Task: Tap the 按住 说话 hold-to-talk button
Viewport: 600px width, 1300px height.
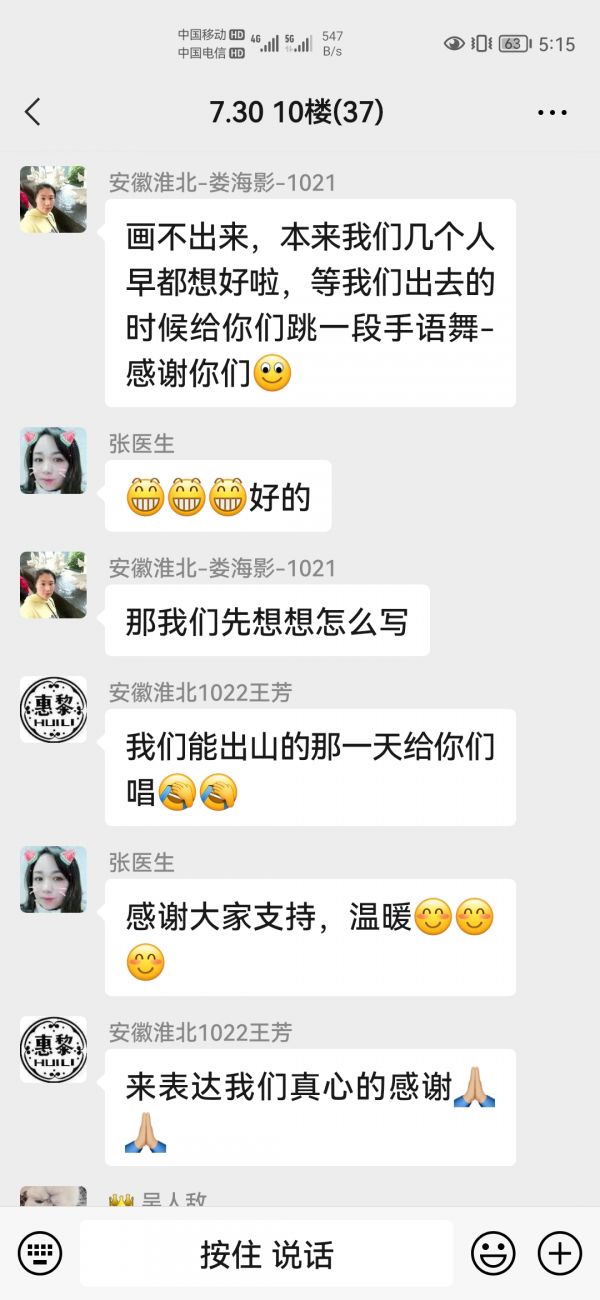Action: click(x=266, y=1254)
